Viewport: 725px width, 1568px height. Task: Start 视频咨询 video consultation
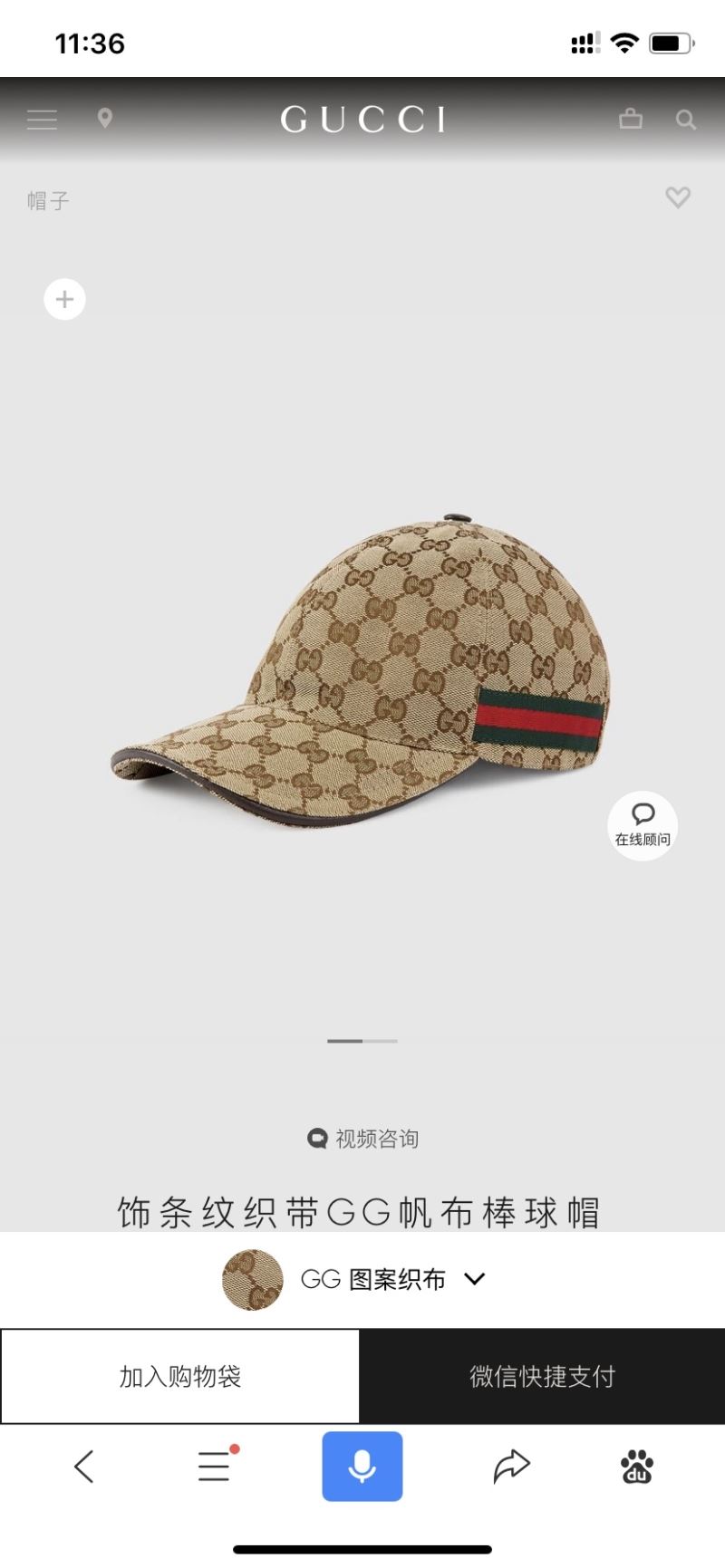click(x=363, y=1139)
